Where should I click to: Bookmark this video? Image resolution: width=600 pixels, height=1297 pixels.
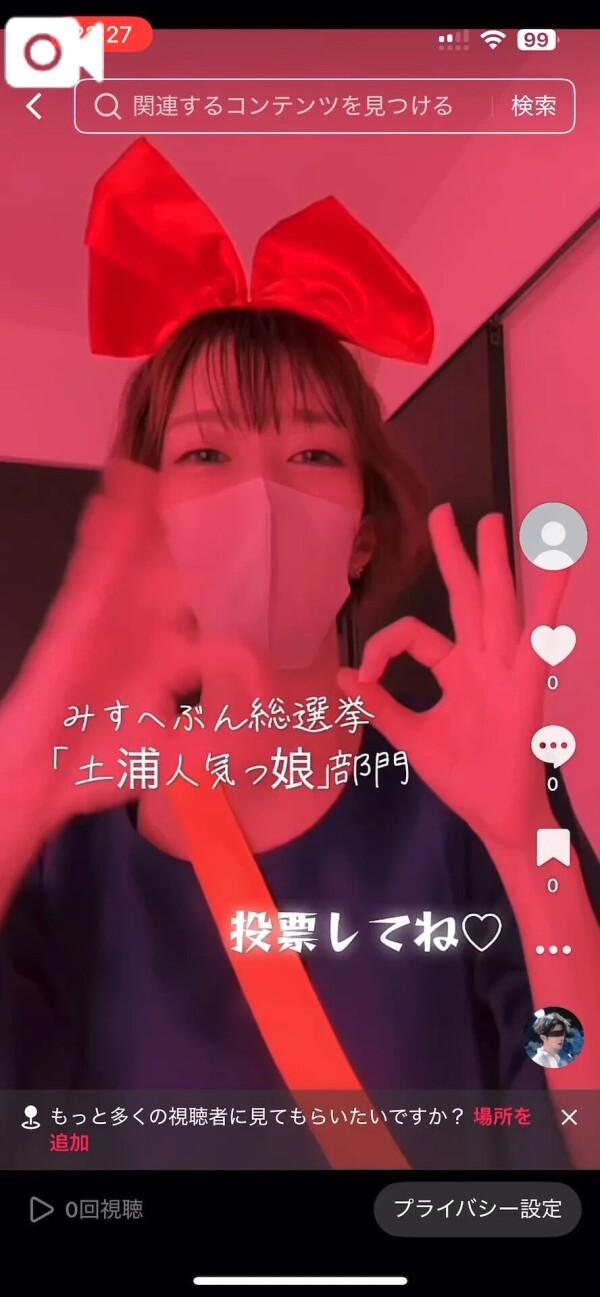tap(553, 848)
